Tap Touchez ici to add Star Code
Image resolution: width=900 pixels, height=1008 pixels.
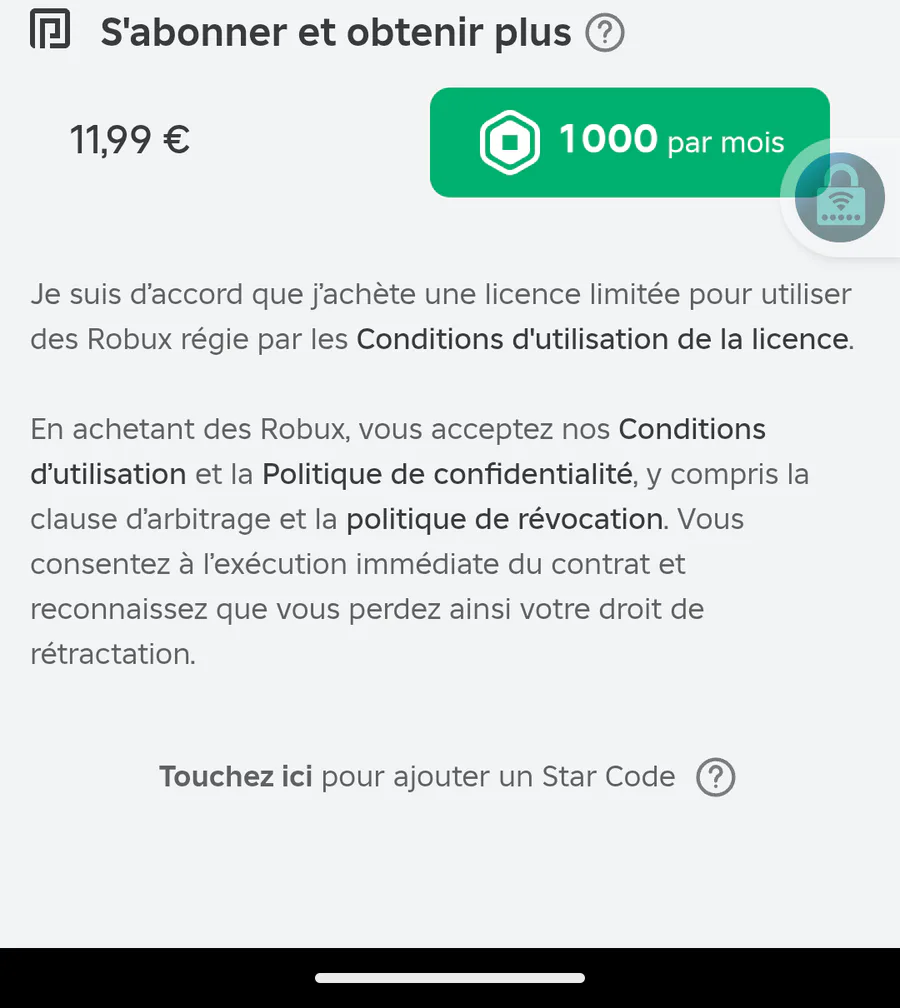[x=236, y=777]
